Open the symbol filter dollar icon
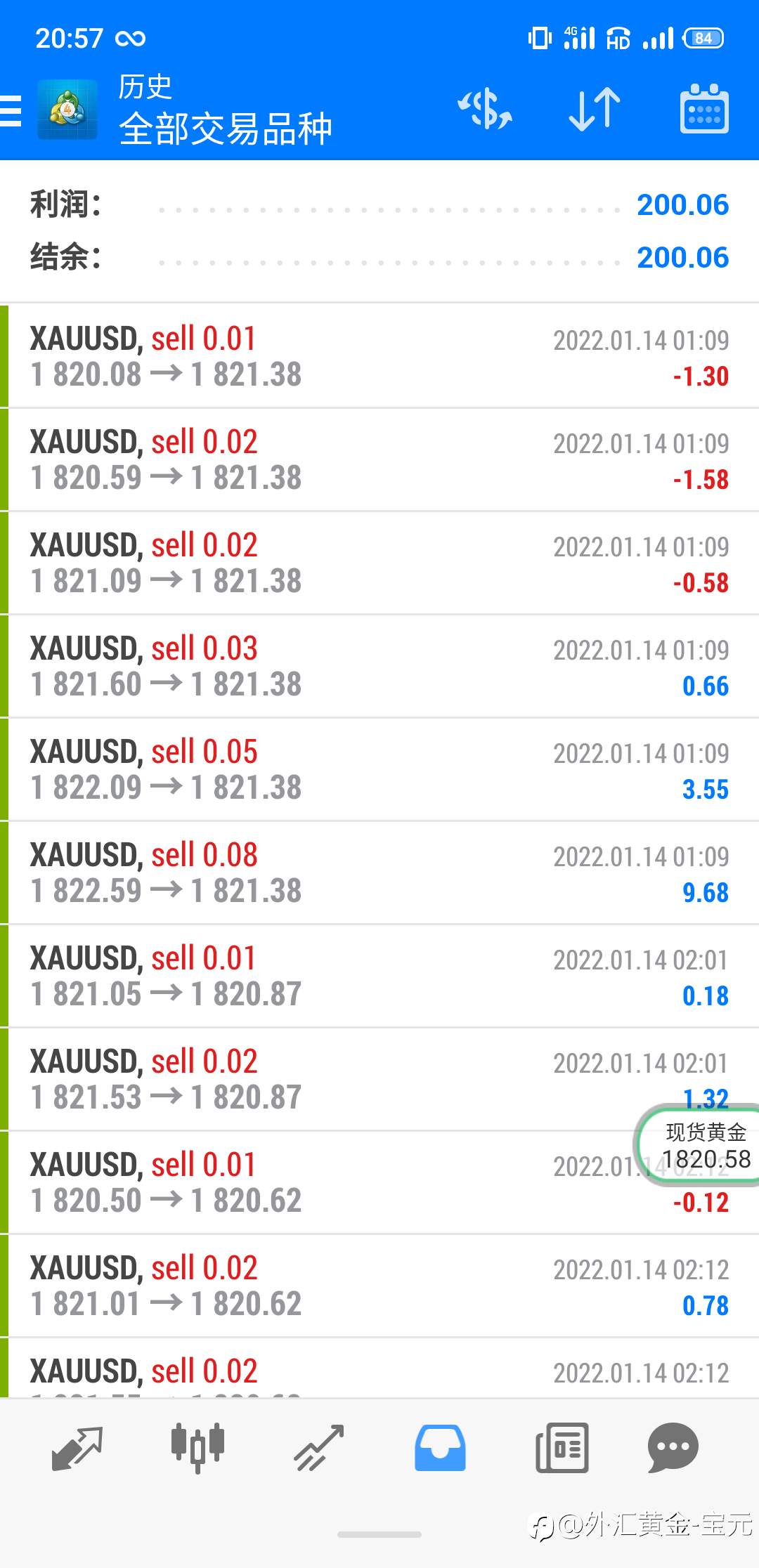759x1568 pixels. click(x=485, y=110)
